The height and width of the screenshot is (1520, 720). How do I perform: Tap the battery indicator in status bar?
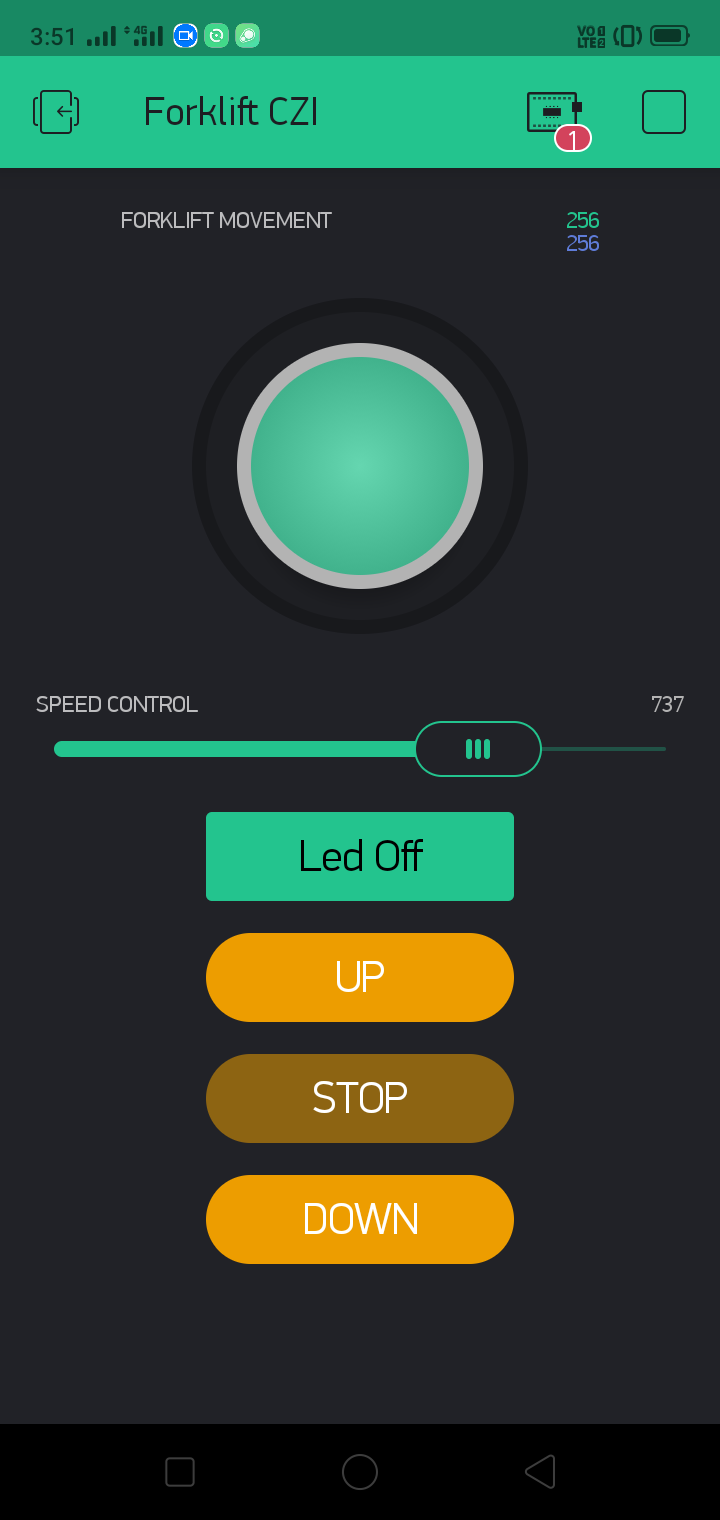(668, 35)
